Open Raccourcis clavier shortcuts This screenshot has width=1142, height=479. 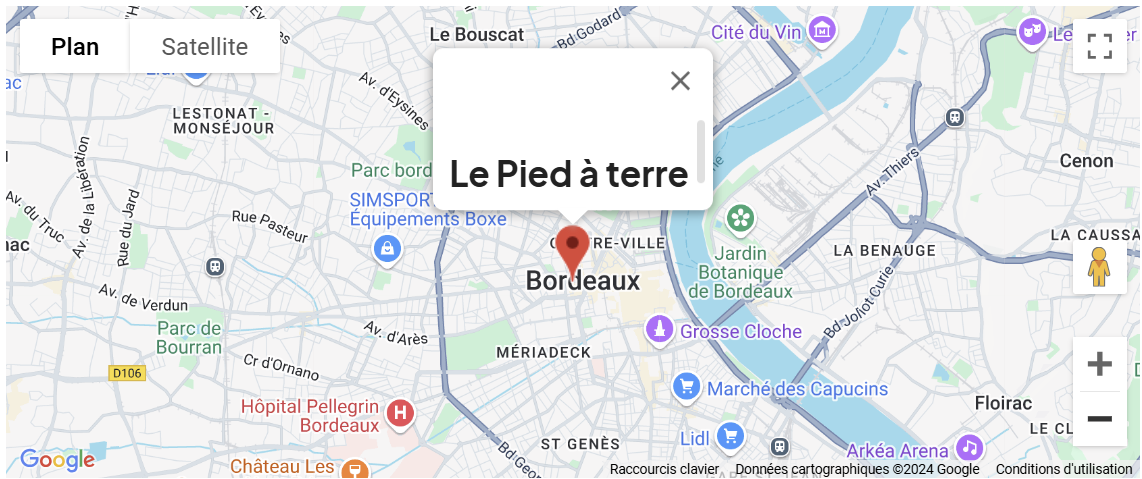tap(664, 469)
